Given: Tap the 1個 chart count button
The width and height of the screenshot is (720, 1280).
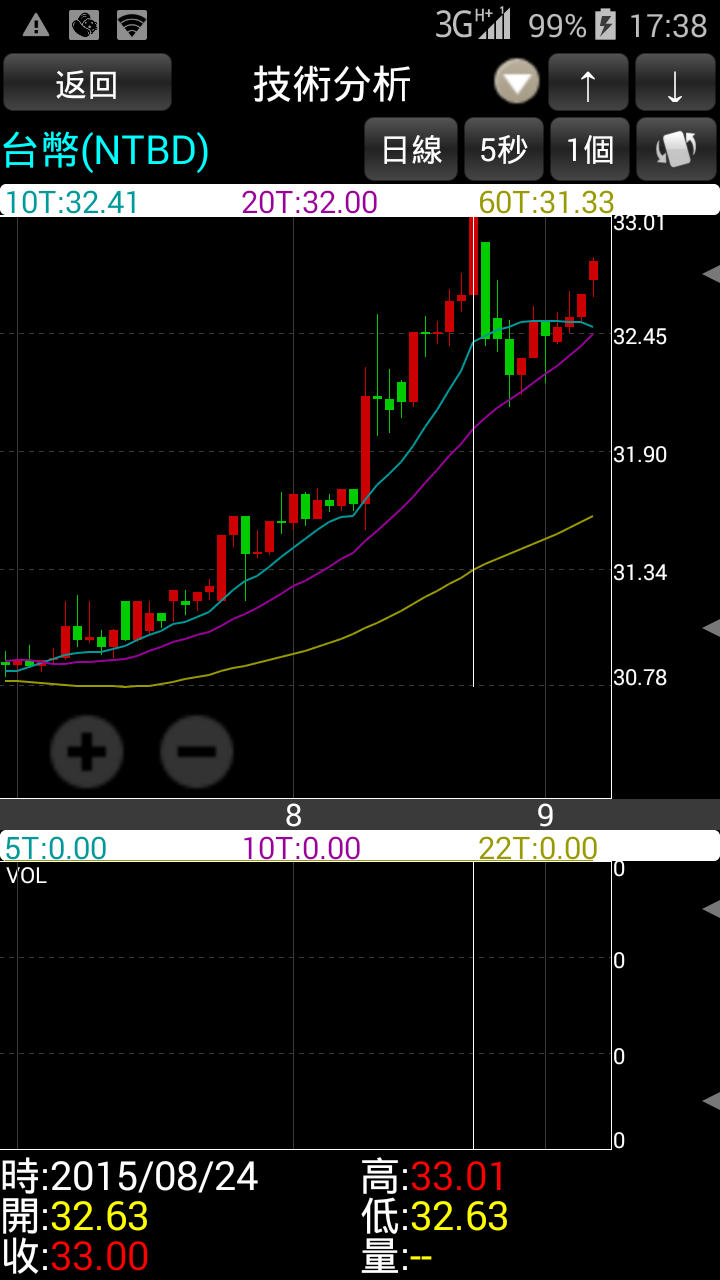Looking at the screenshot, I should pyautogui.click(x=589, y=150).
